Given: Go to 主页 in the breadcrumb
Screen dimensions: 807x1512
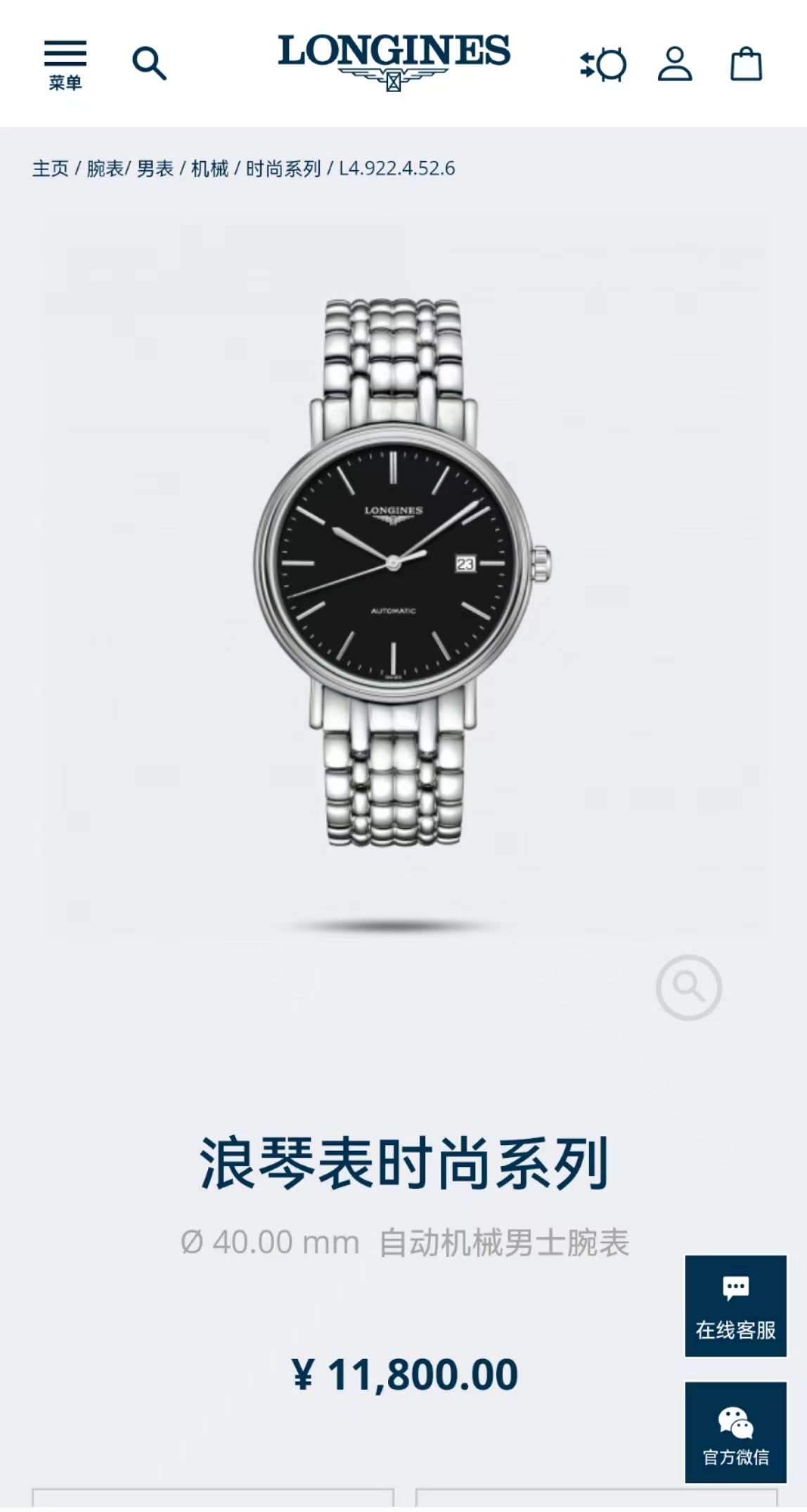Looking at the screenshot, I should pyautogui.click(x=50, y=169).
